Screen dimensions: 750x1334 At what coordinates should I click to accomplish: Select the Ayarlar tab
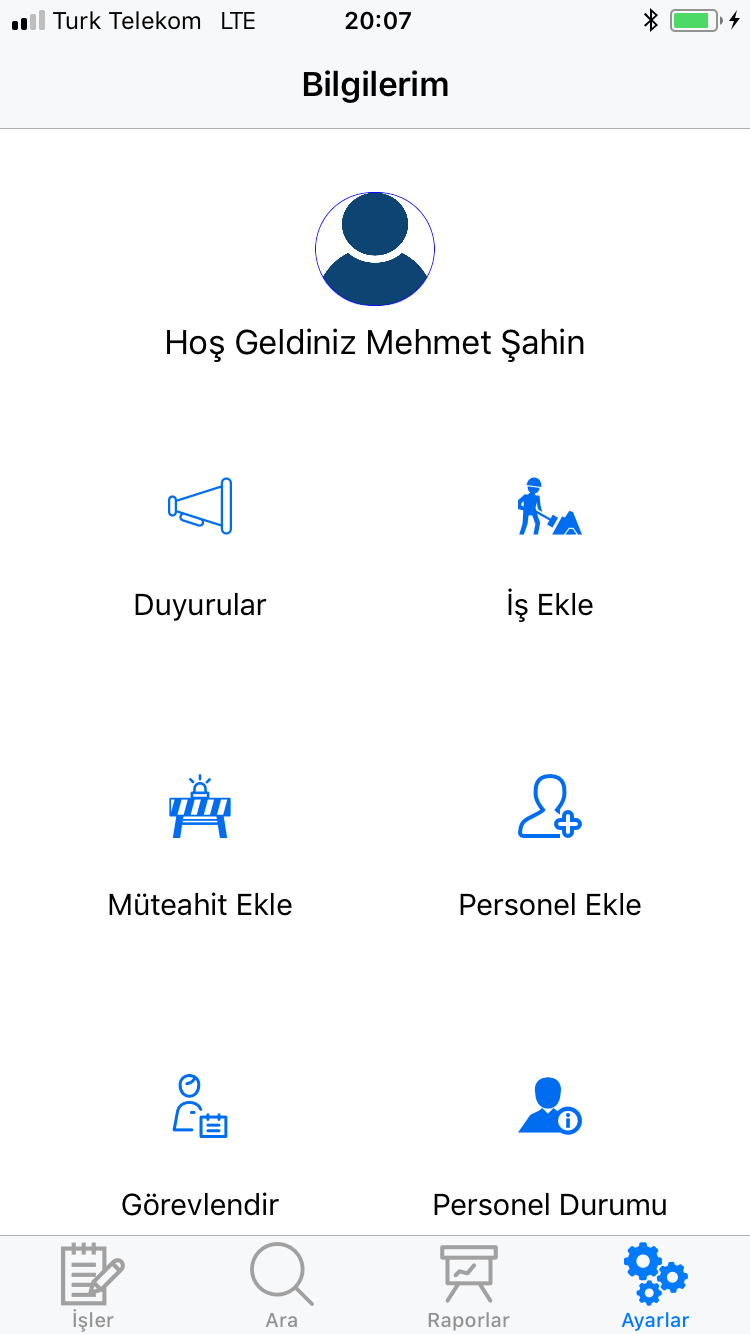(x=656, y=1285)
